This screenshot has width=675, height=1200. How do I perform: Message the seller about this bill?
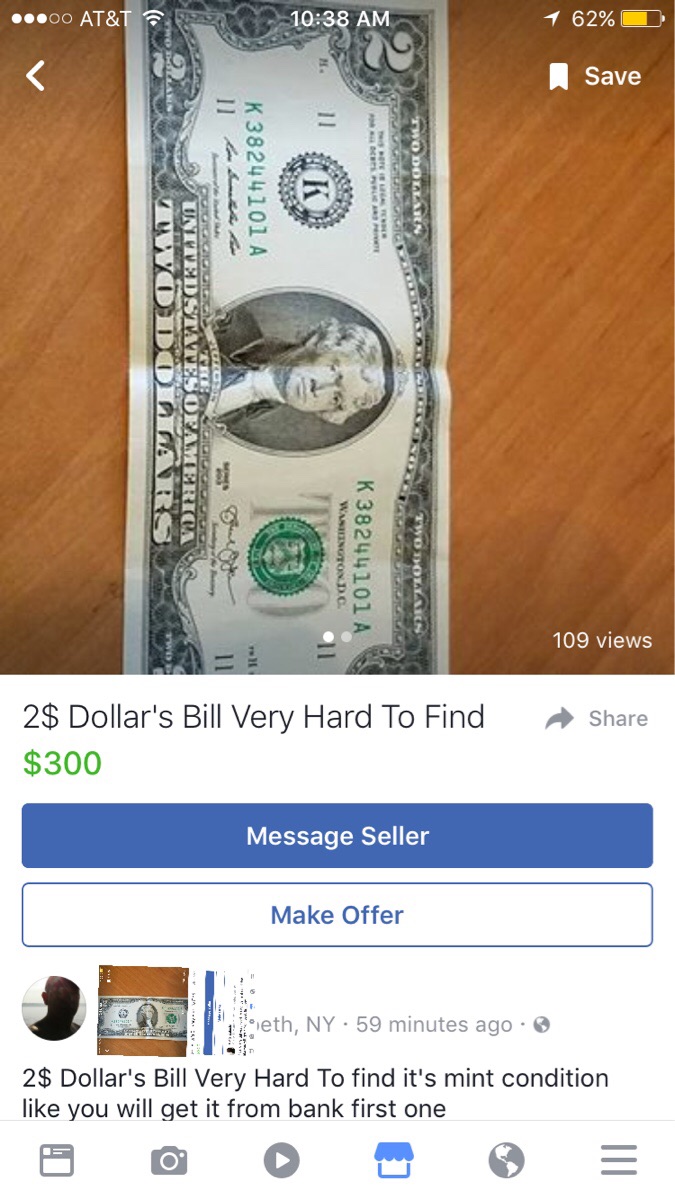tap(337, 836)
